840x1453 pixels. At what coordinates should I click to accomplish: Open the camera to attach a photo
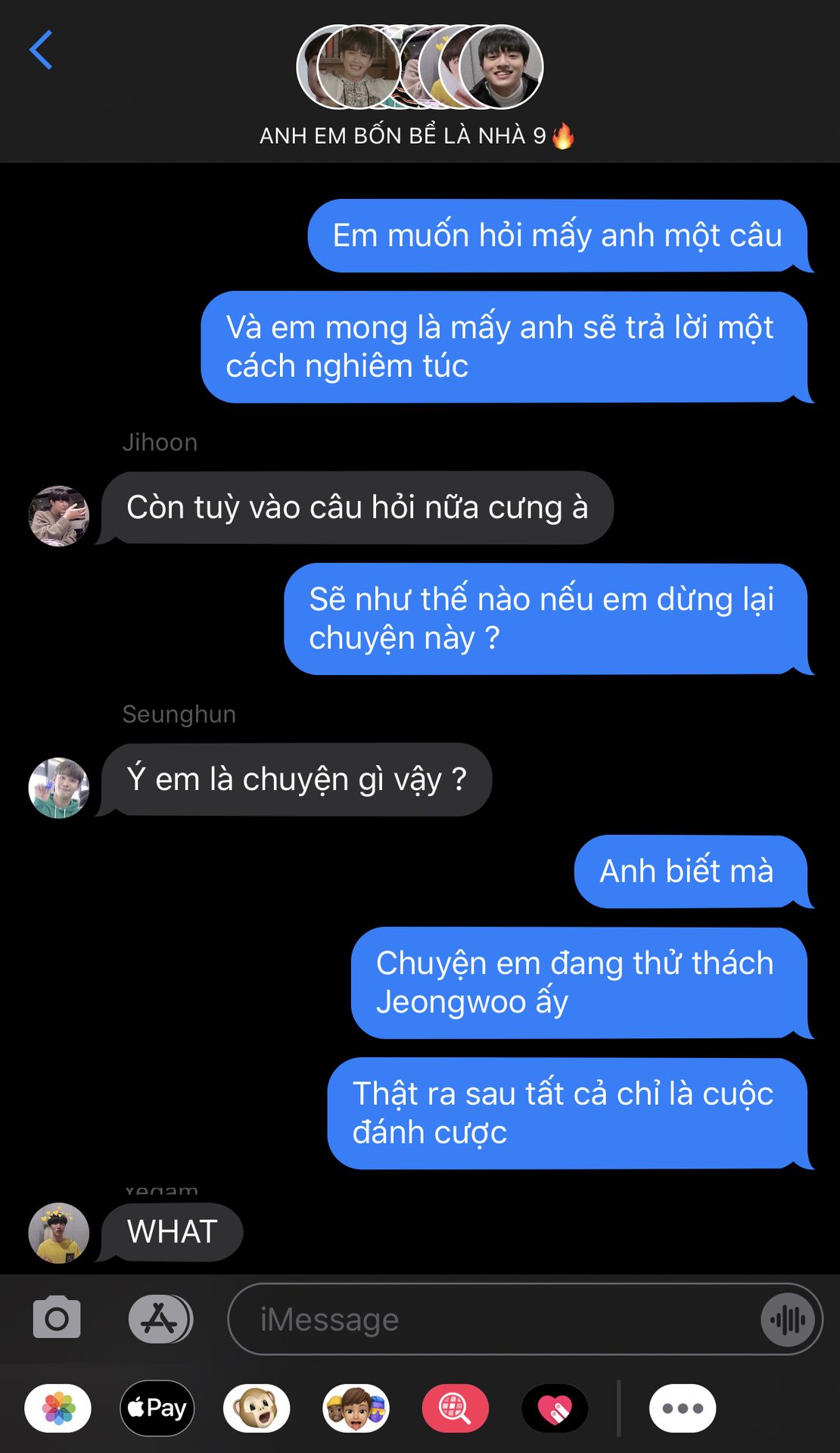click(57, 1318)
